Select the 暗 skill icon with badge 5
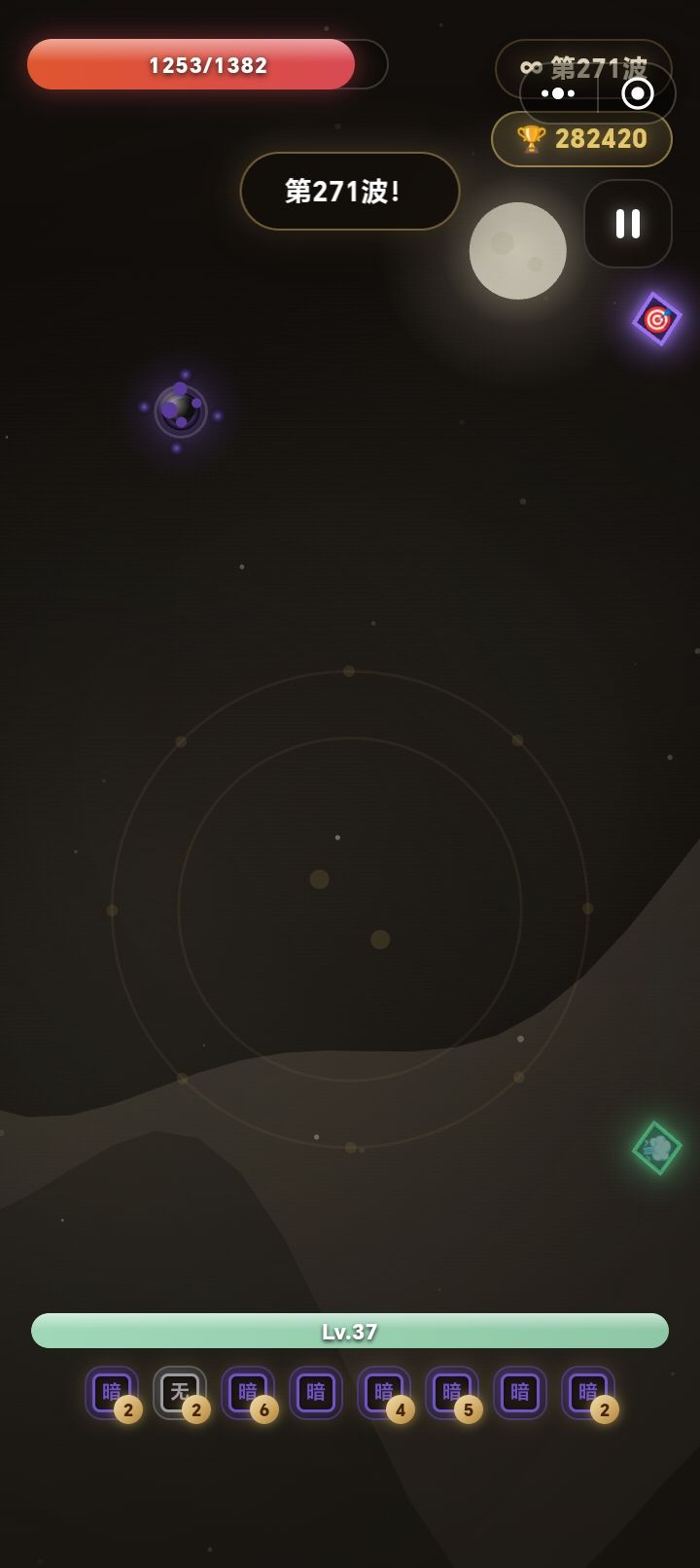Image resolution: width=700 pixels, height=1568 pixels. pyautogui.click(x=452, y=1393)
